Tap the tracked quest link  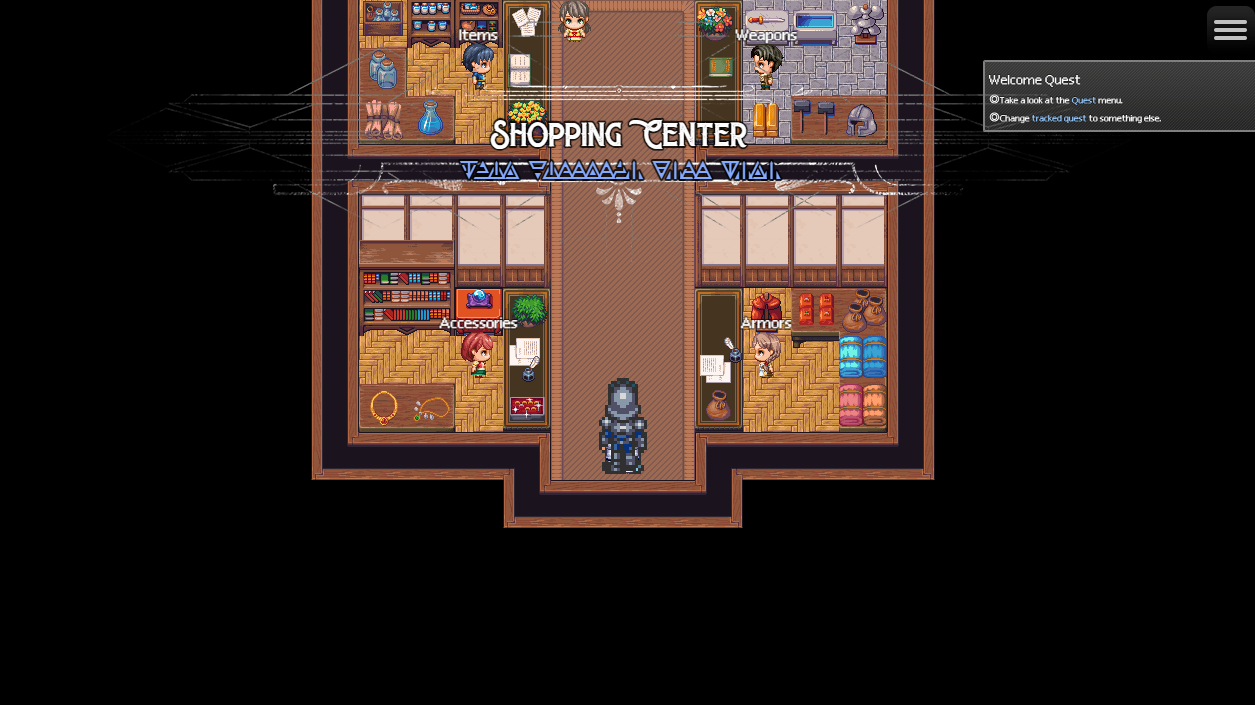[x=1058, y=118]
